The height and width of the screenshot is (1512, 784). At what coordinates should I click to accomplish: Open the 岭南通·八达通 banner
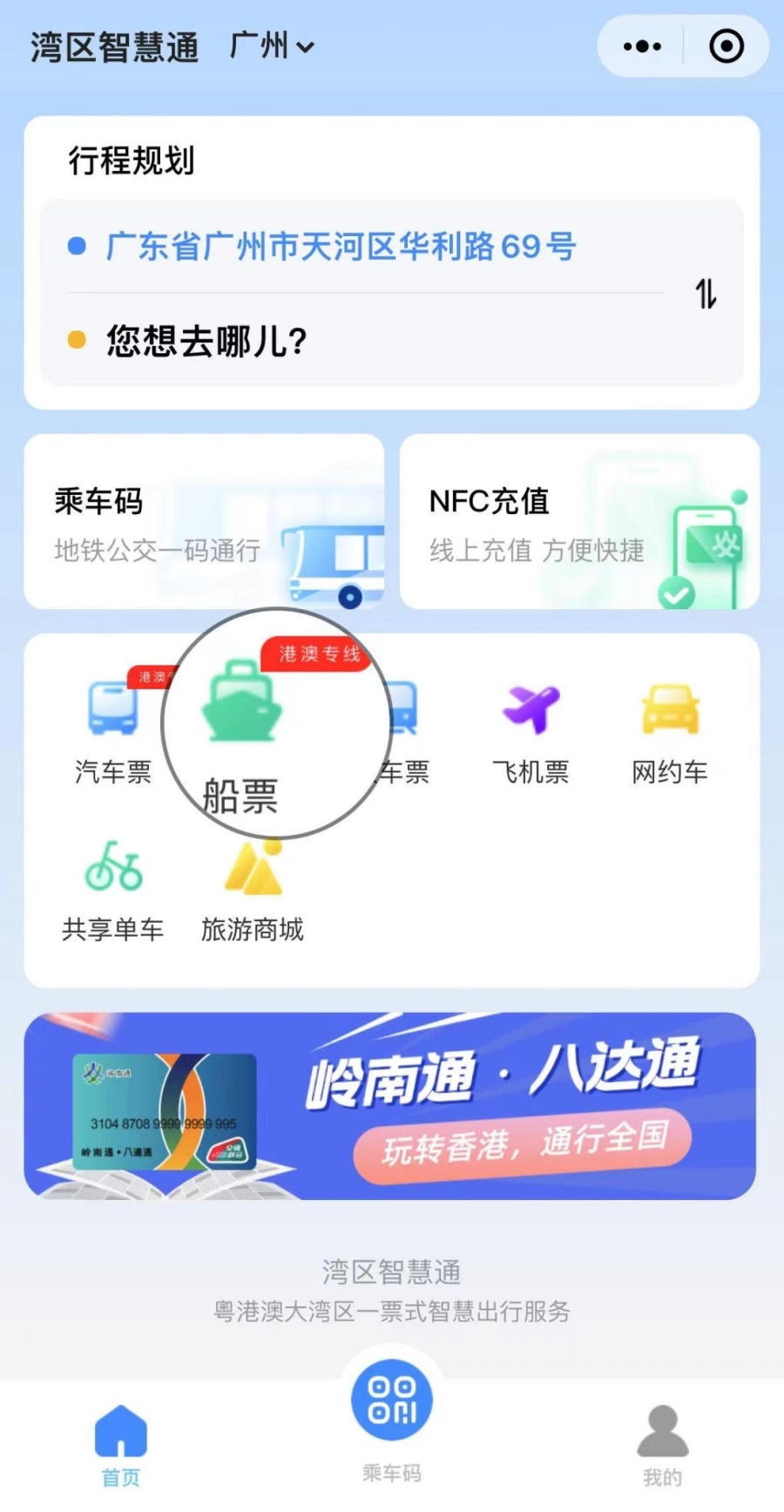point(390,1105)
